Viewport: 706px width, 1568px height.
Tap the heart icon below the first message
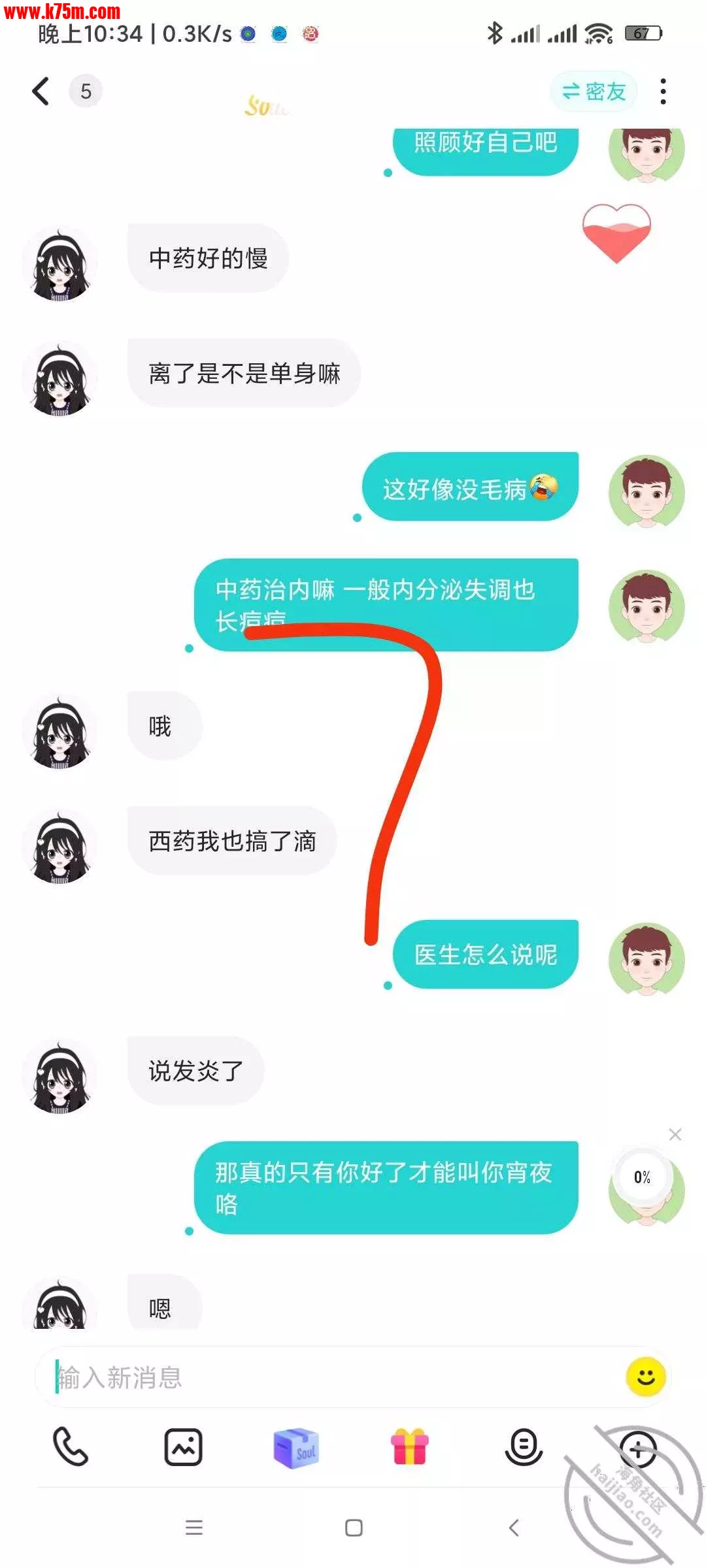point(616,232)
